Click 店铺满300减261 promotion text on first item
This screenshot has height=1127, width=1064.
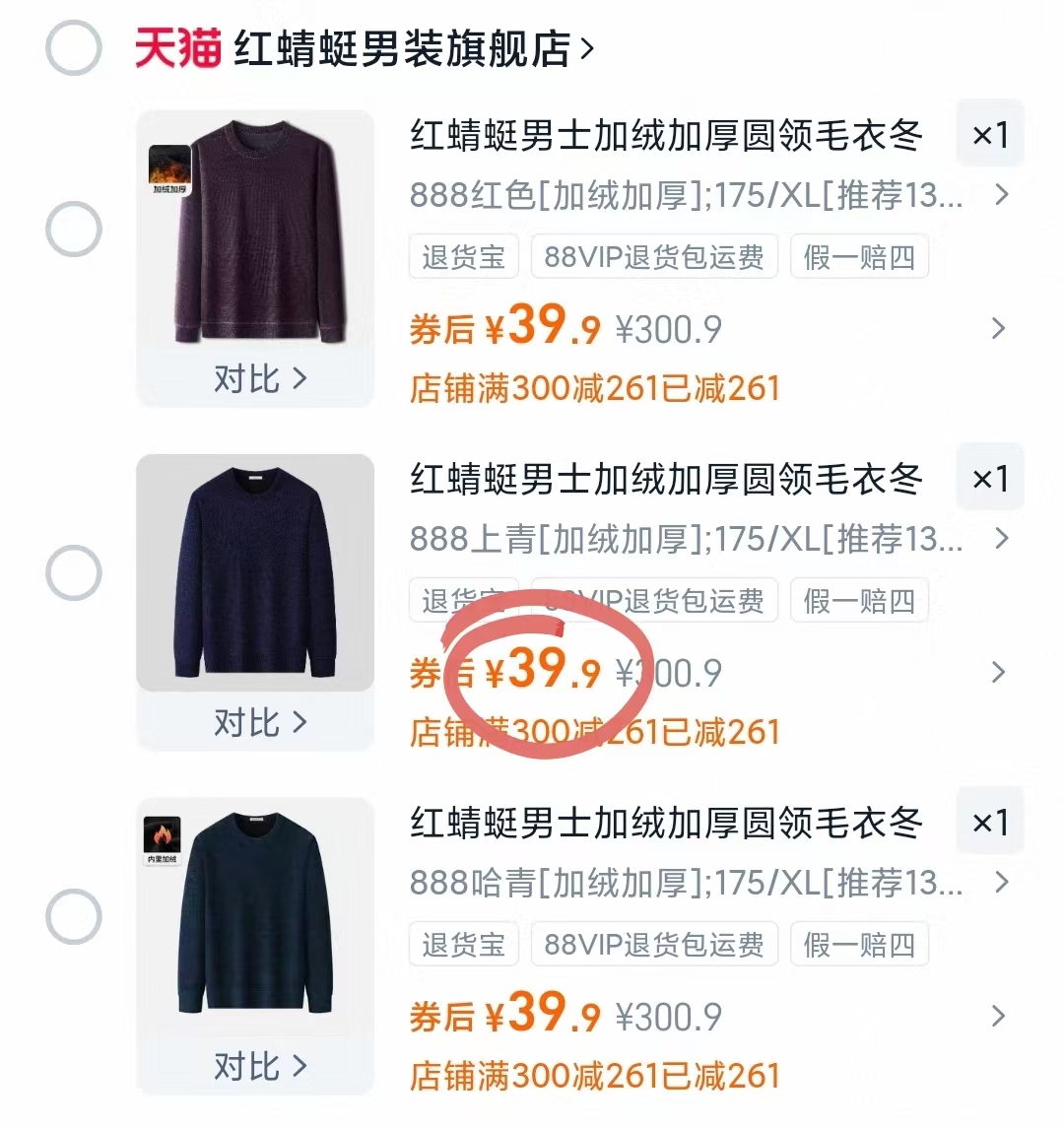(x=595, y=389)
